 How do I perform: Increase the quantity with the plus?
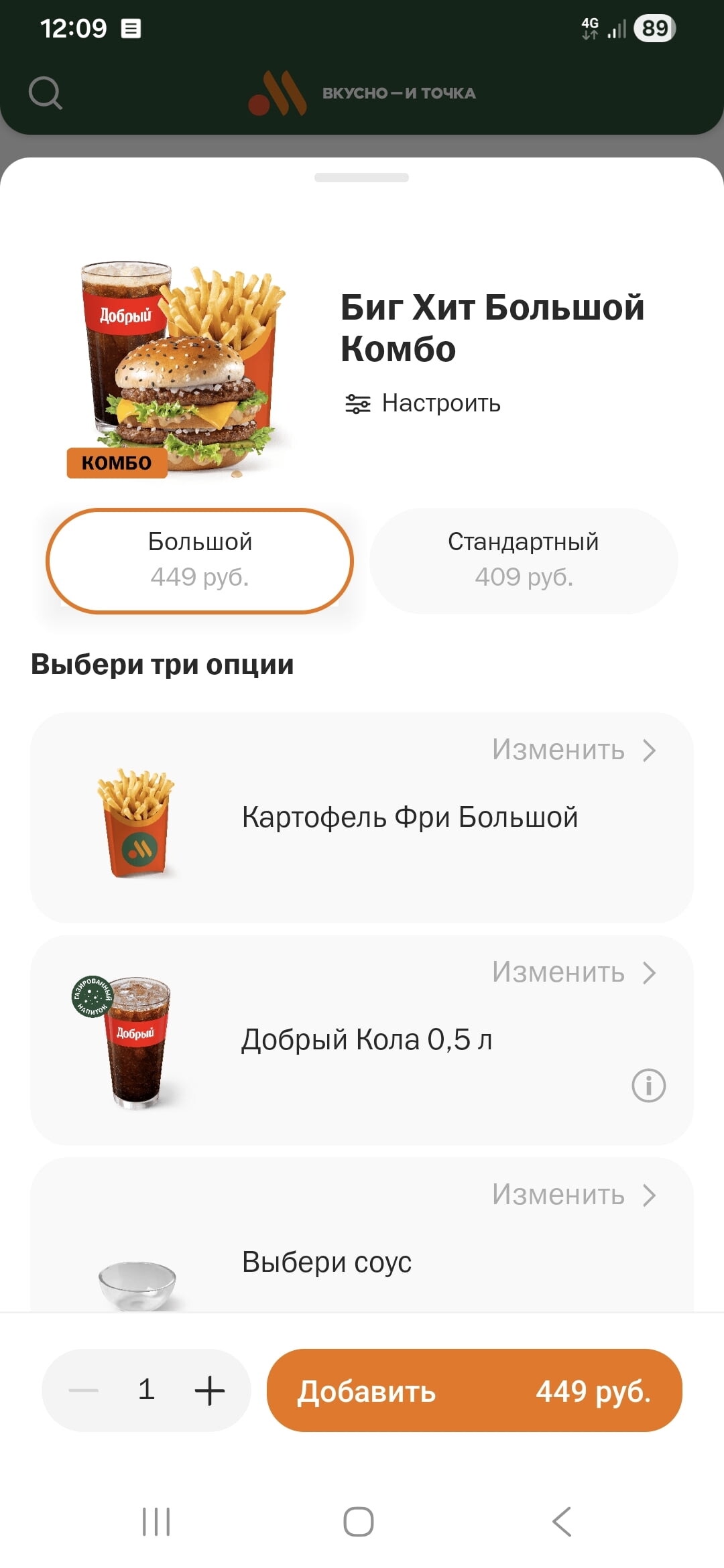tap(209, 1390)
